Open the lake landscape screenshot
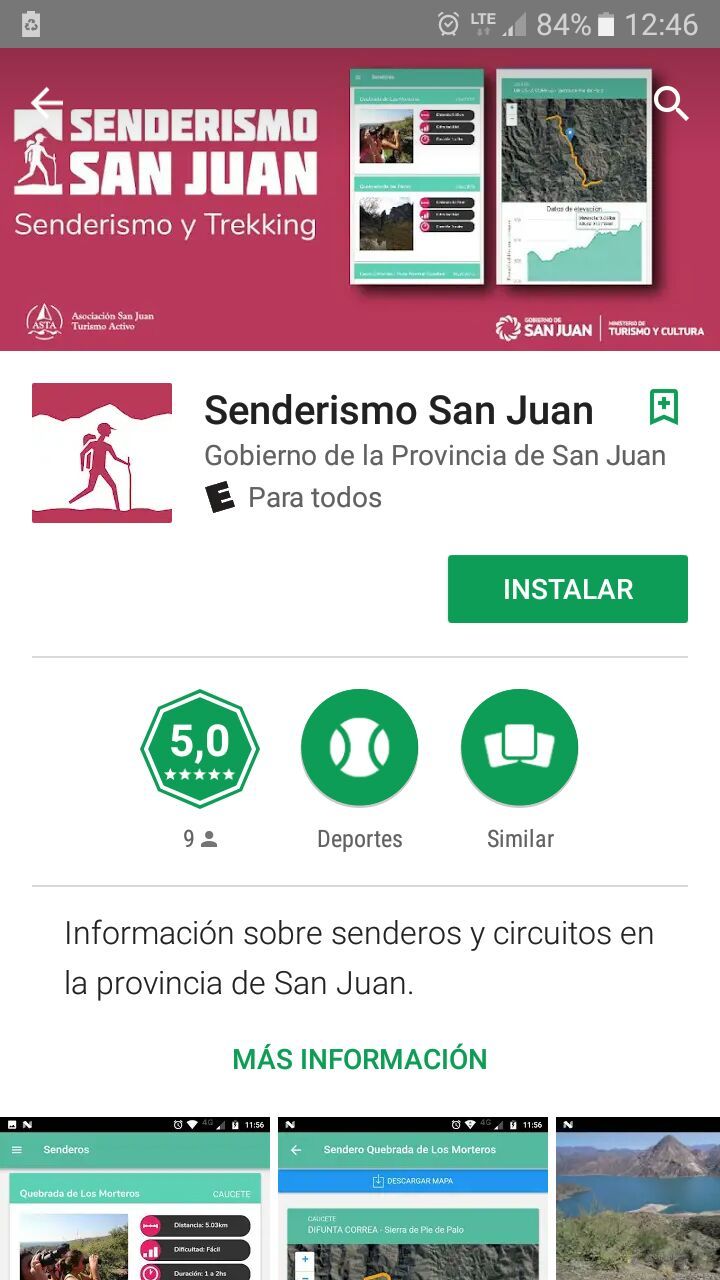This screenshot has width=720, height=1280. pos(638,1198)
